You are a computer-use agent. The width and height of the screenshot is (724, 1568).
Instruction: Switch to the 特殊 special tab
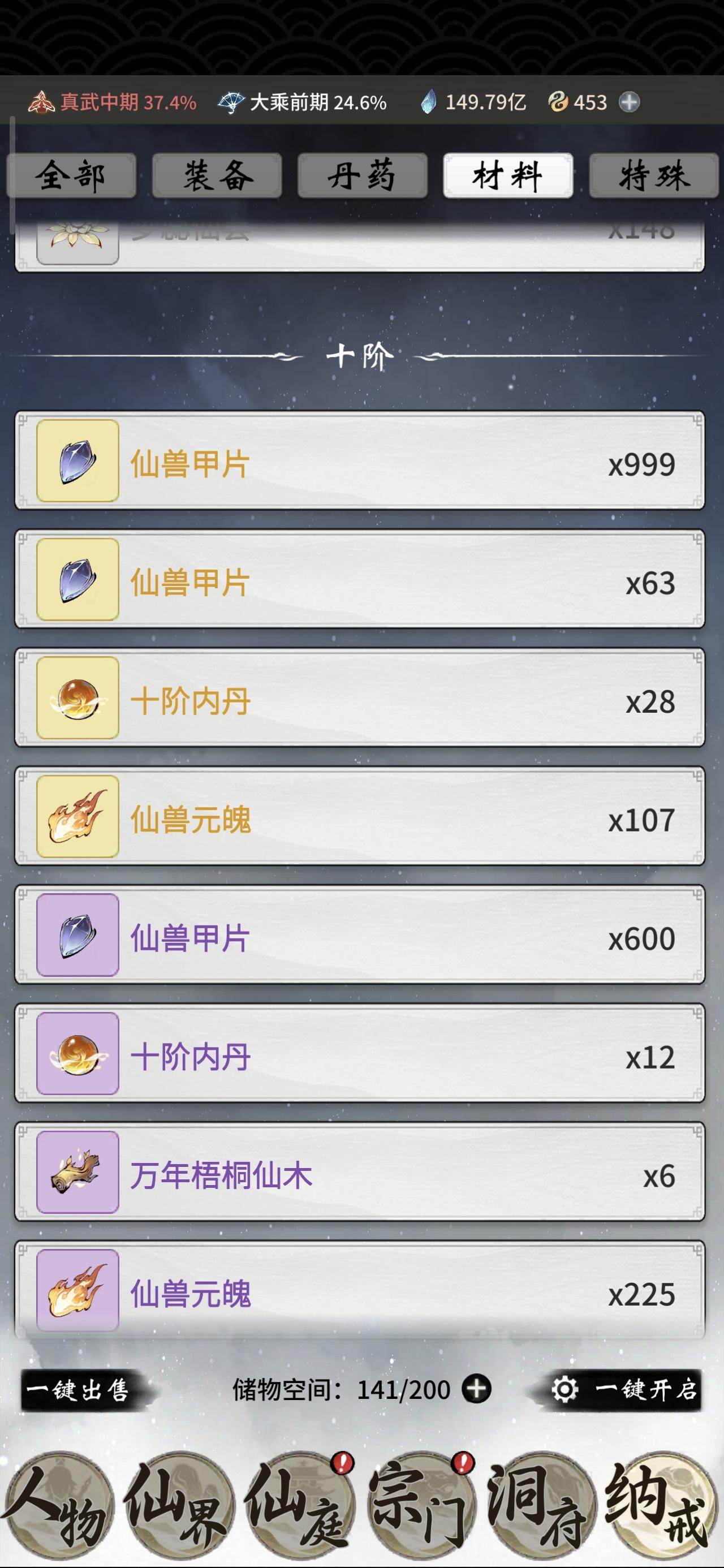652,176
